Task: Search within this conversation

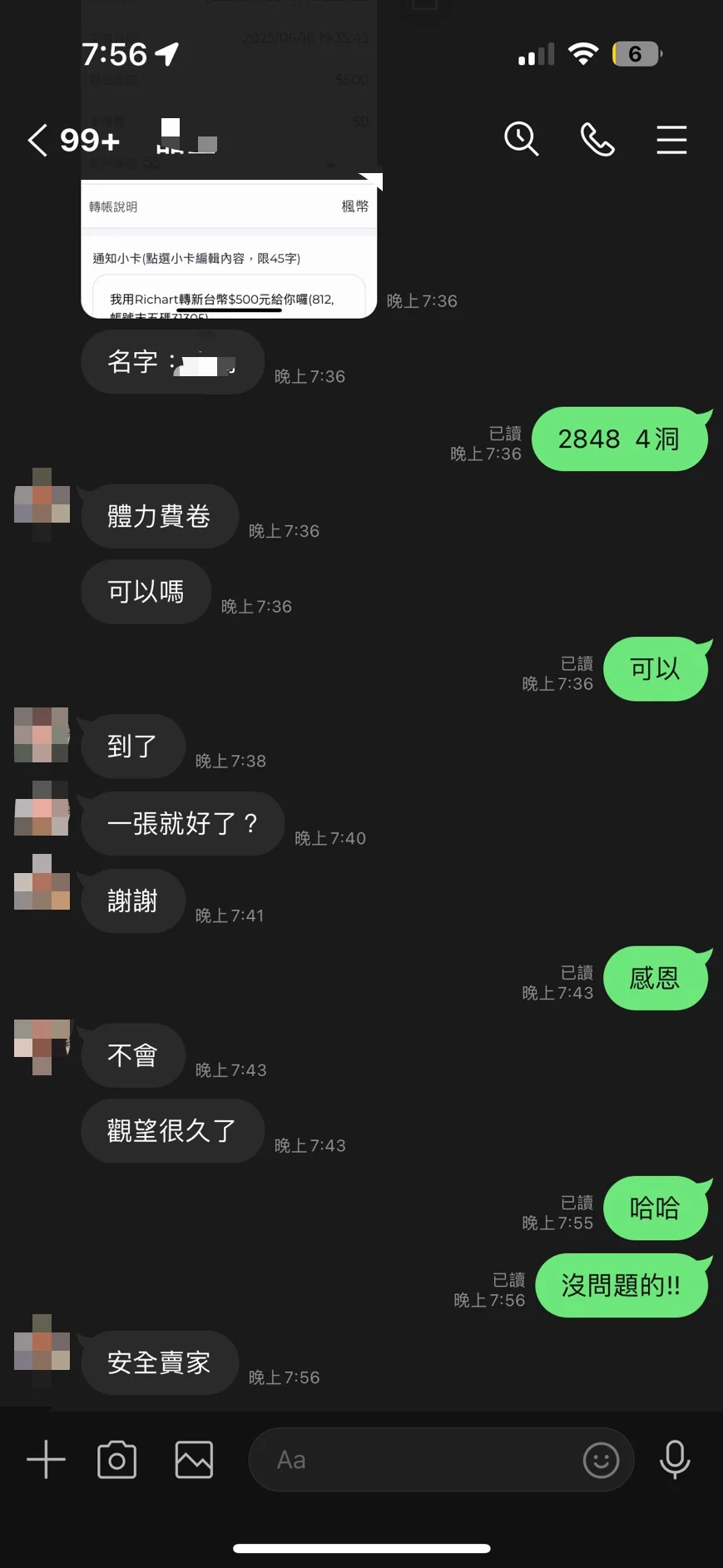Action: pos(522,139)
